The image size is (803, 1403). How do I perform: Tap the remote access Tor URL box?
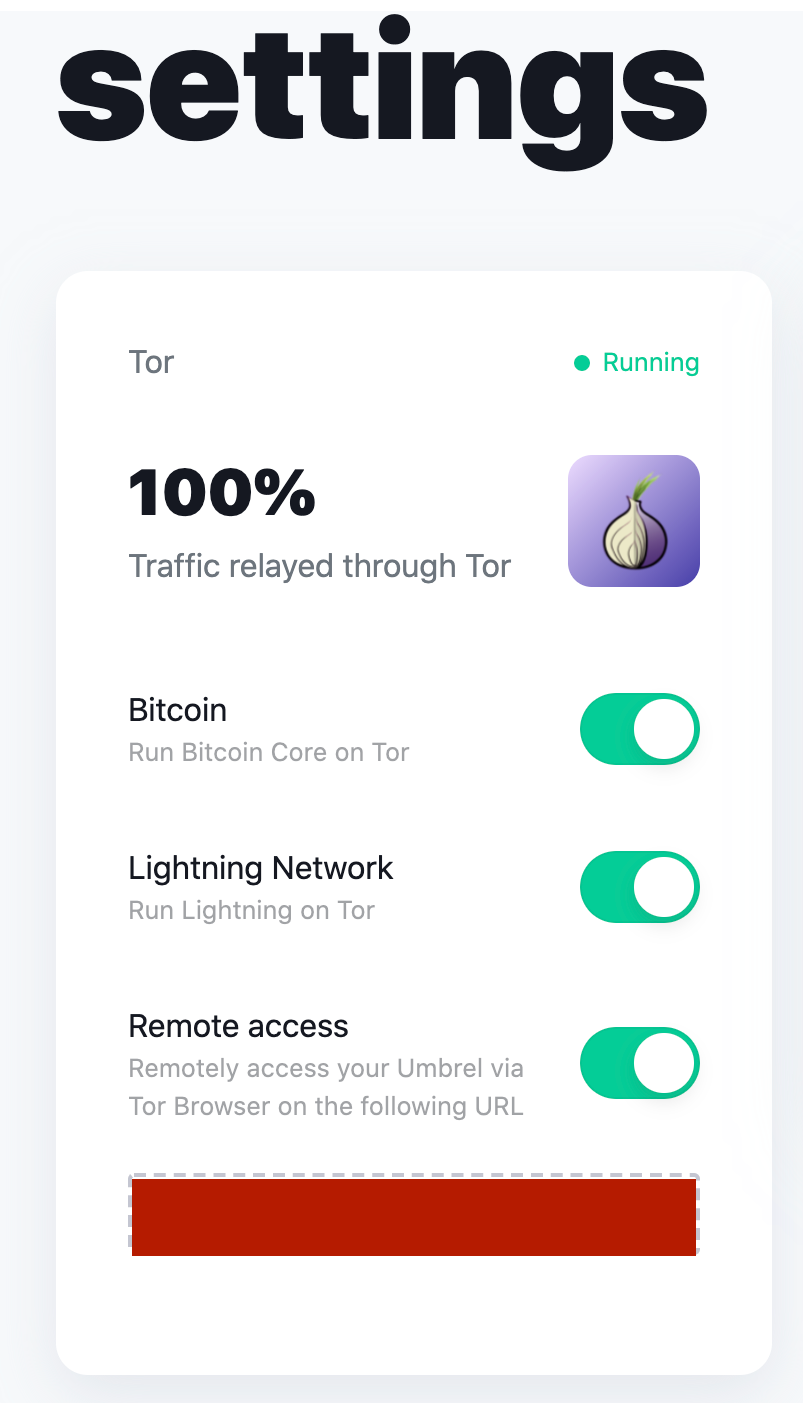[x=414, y=1215]
